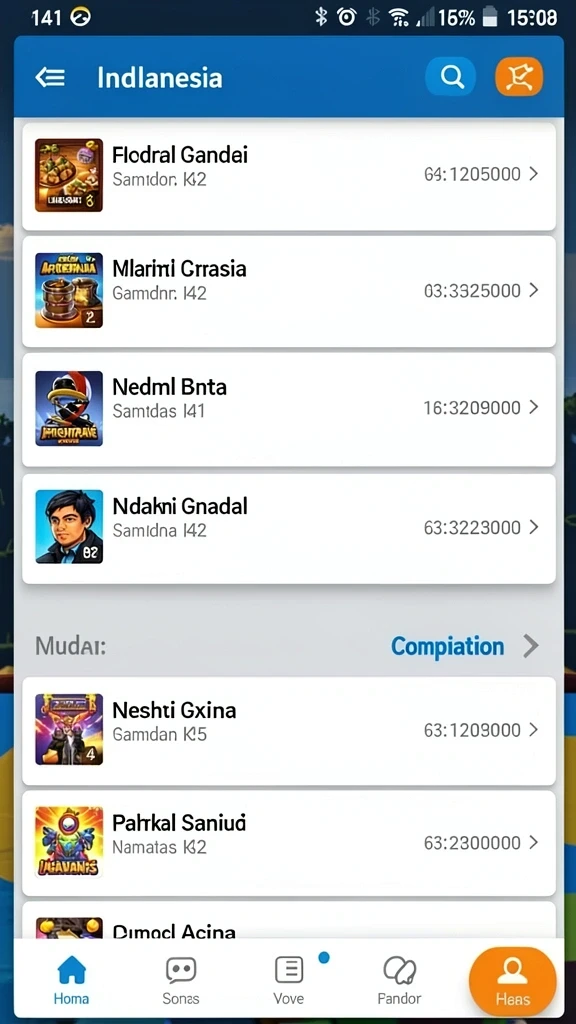The width and height of the screenshot is (576, 1024).
Task: Open Ndakni Gnadal row
Action: (x=289, y=528)
